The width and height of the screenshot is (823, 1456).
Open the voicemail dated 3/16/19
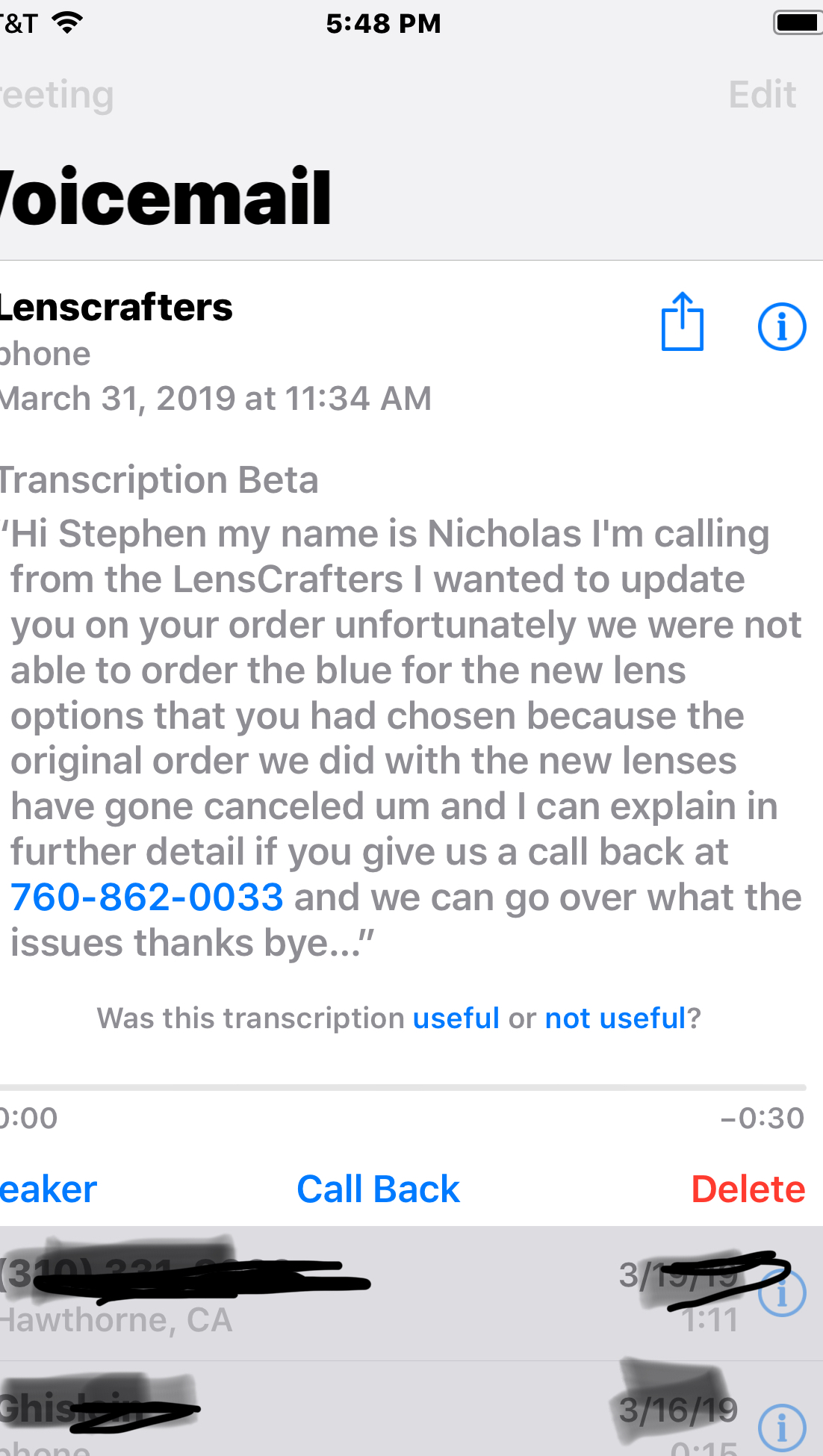(373, 1410)
